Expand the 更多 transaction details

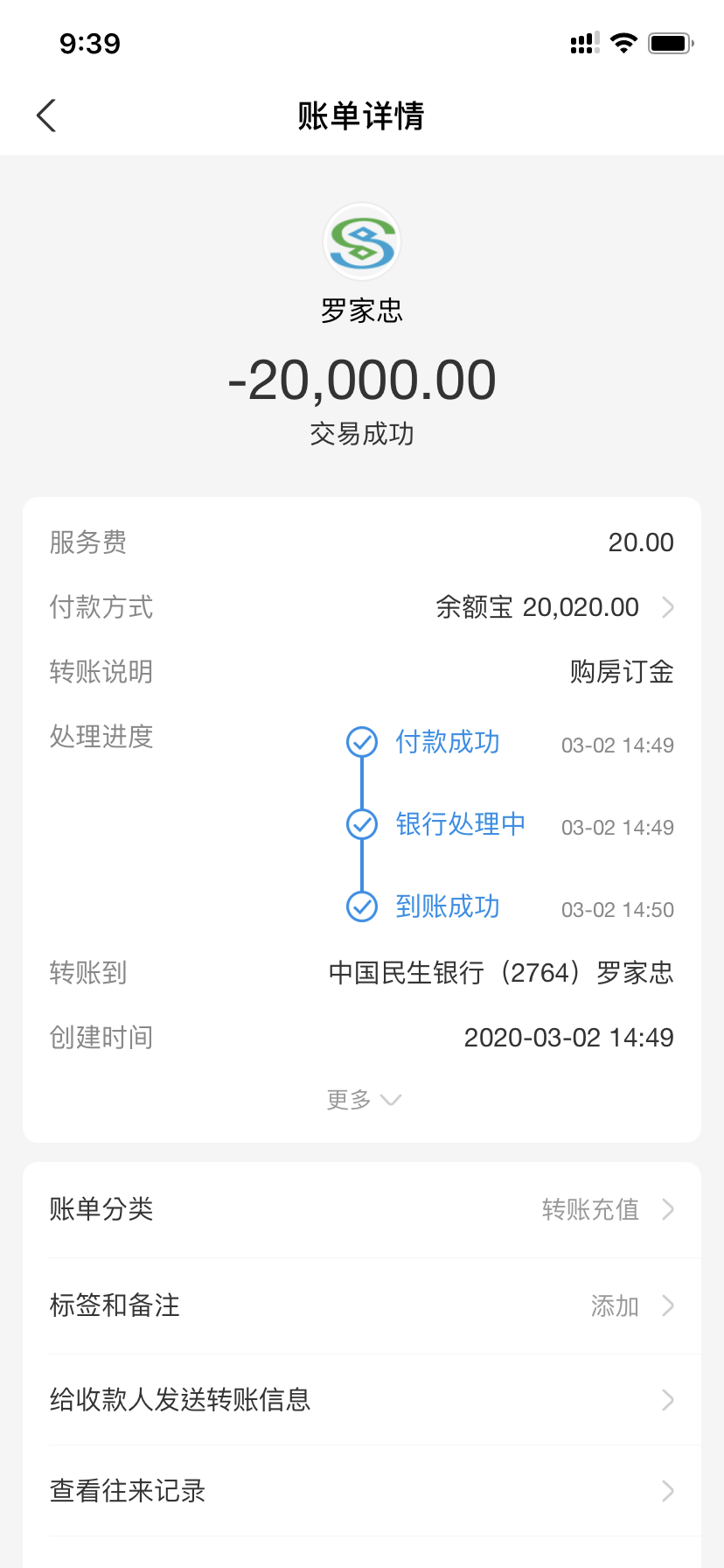362,1100
